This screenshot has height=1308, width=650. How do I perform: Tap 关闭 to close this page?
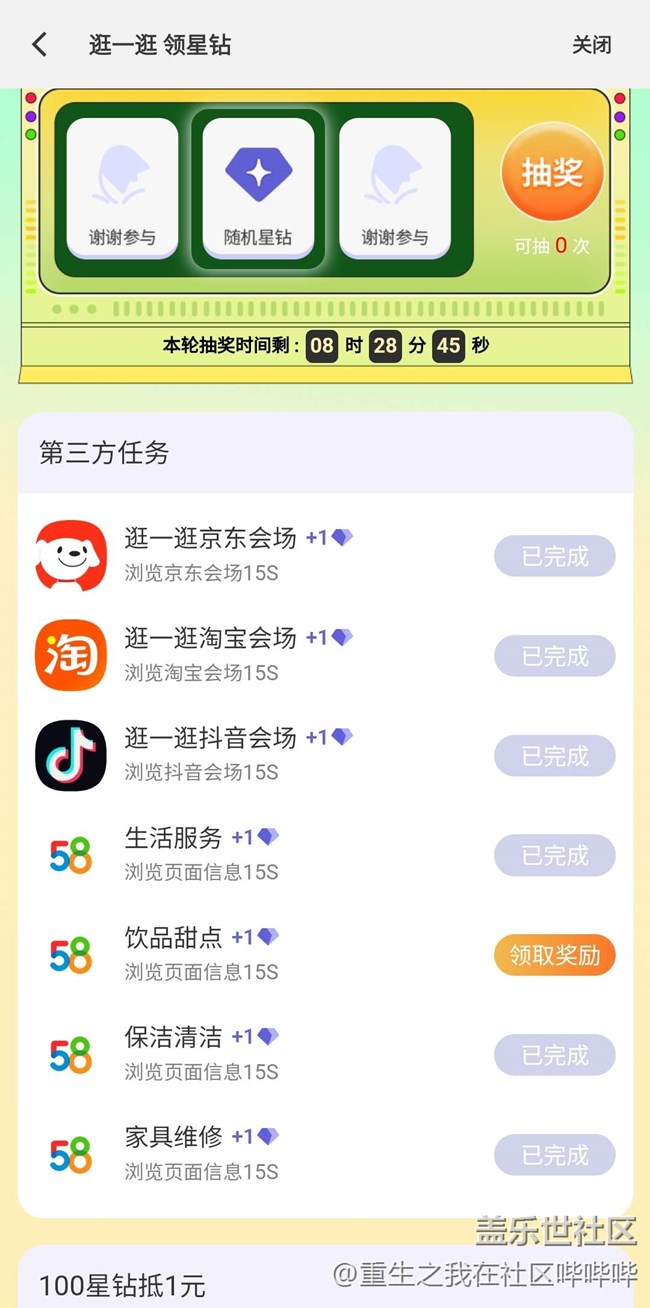click(591, 45)
